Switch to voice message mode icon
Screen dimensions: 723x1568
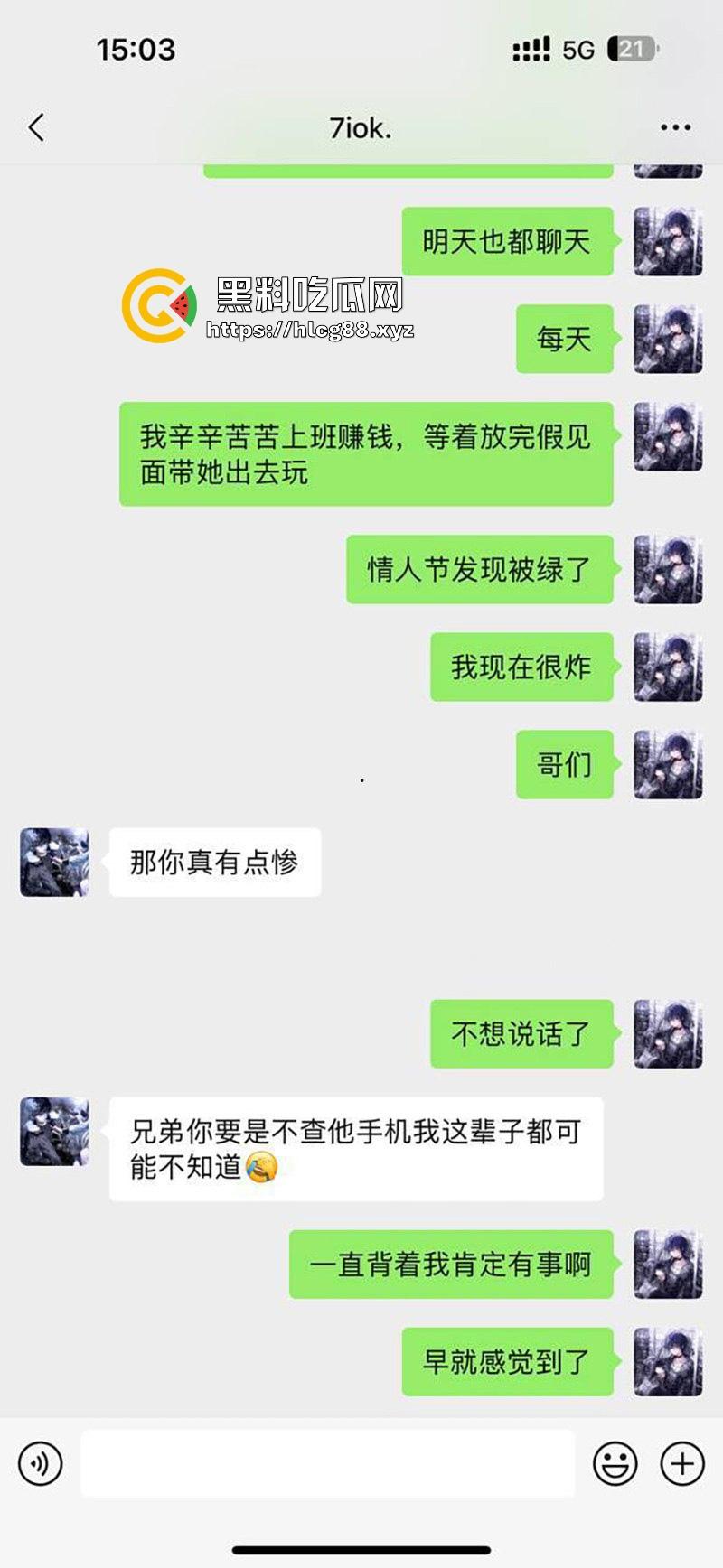pos(40,1464)
